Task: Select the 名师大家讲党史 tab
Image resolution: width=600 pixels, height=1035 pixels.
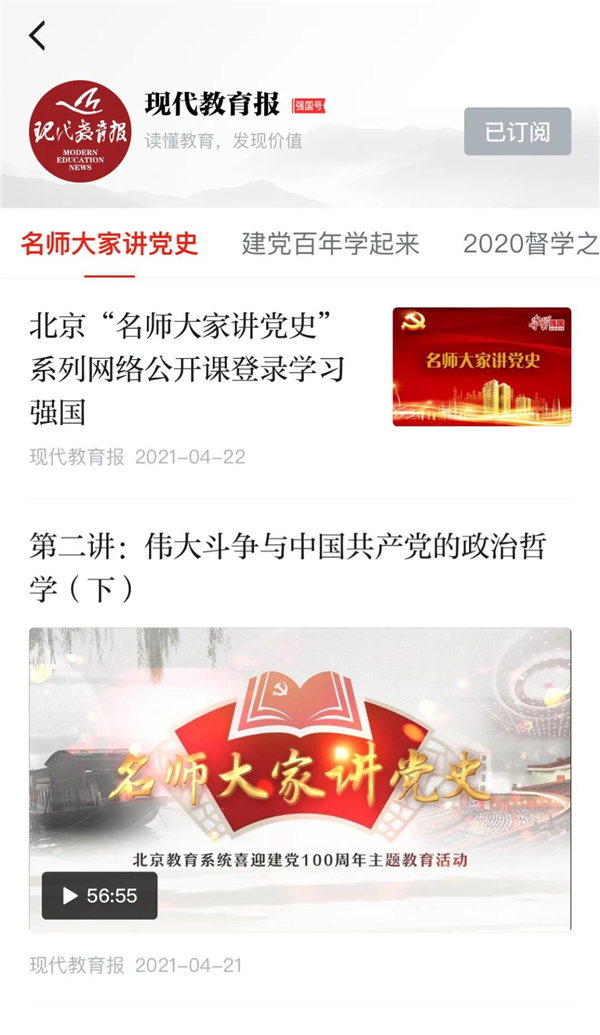Action: tap(110, 244)
